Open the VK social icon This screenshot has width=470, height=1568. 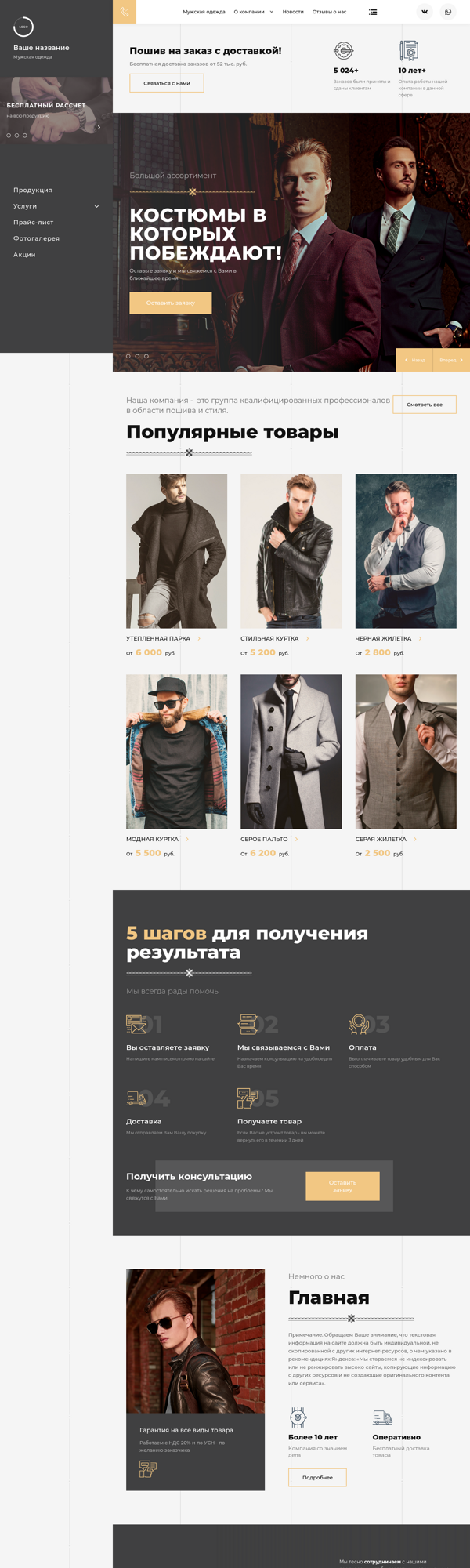point(425,12)
